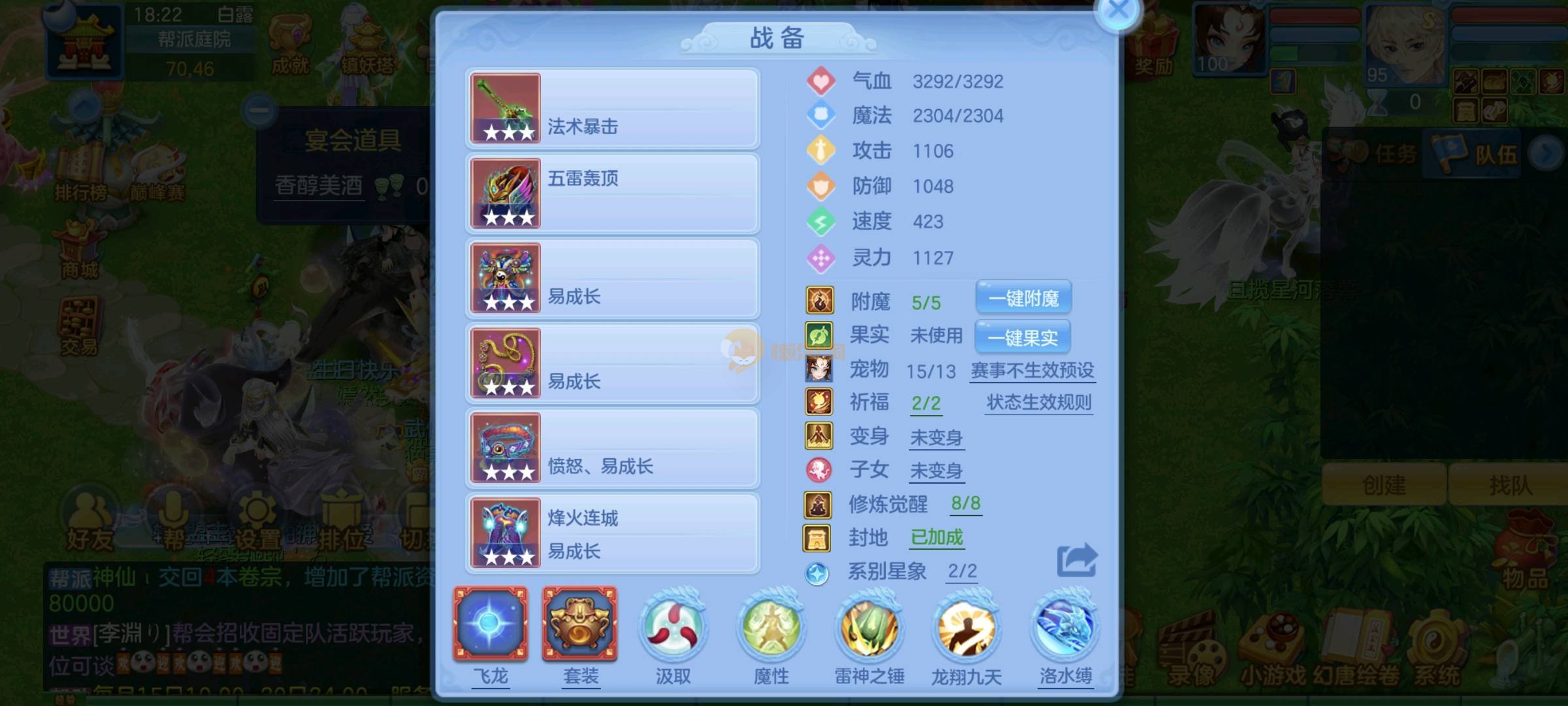Select the 飞龙 icon
This screenshot has width=1568, height=706.
click(x=491, y=624)
